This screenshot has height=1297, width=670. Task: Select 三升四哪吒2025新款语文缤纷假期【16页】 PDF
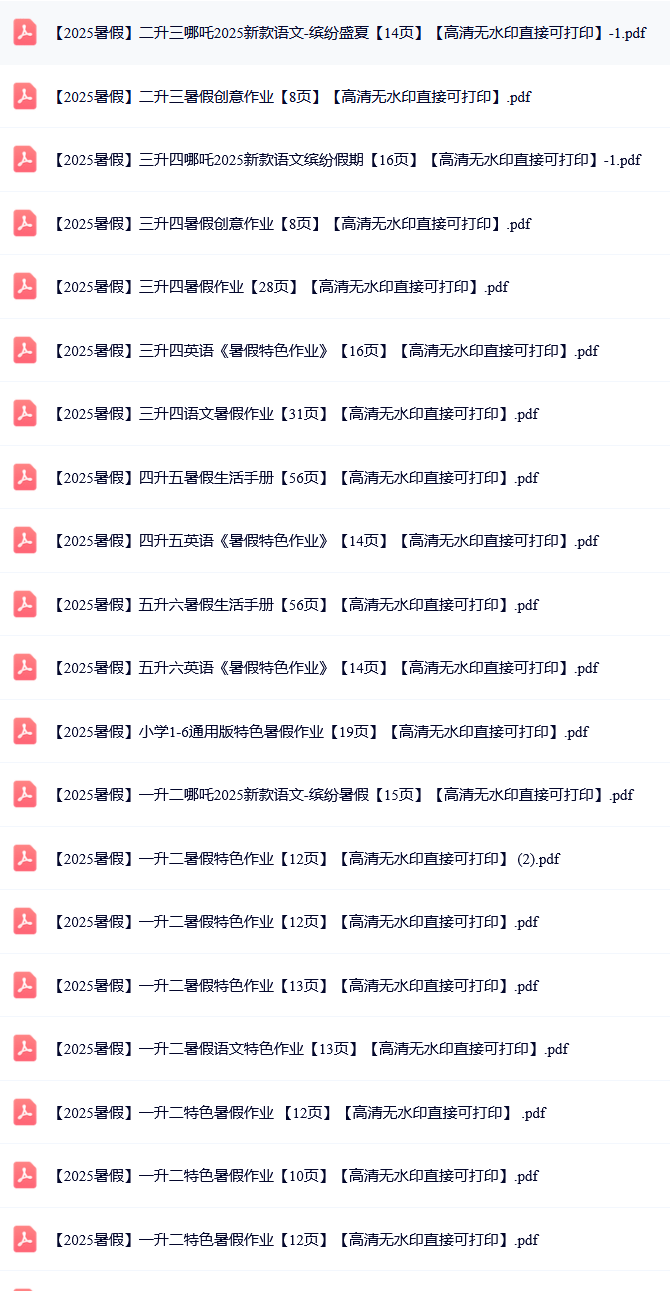coord(346,160)
